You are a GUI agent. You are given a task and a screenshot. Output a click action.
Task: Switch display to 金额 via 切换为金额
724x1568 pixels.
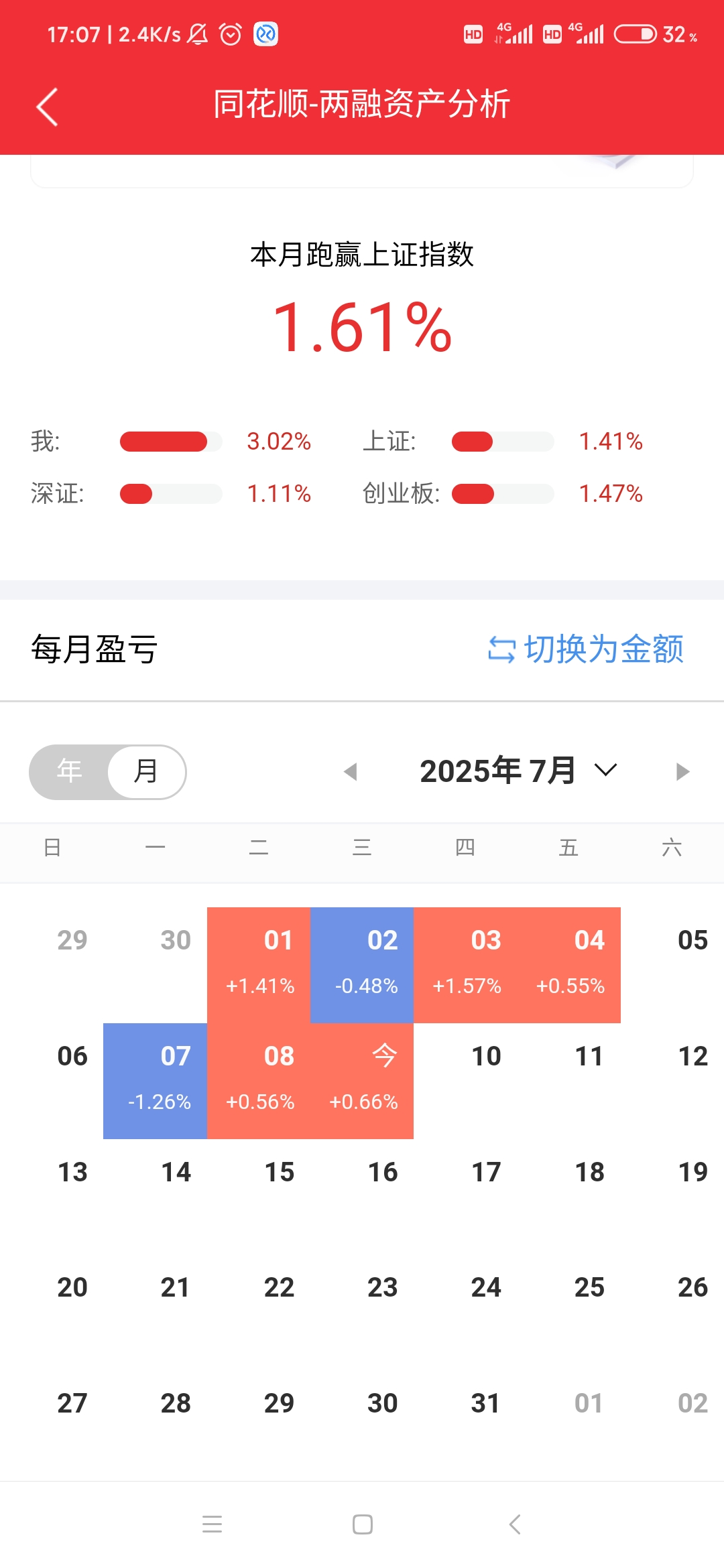click(x=587, y=649)
